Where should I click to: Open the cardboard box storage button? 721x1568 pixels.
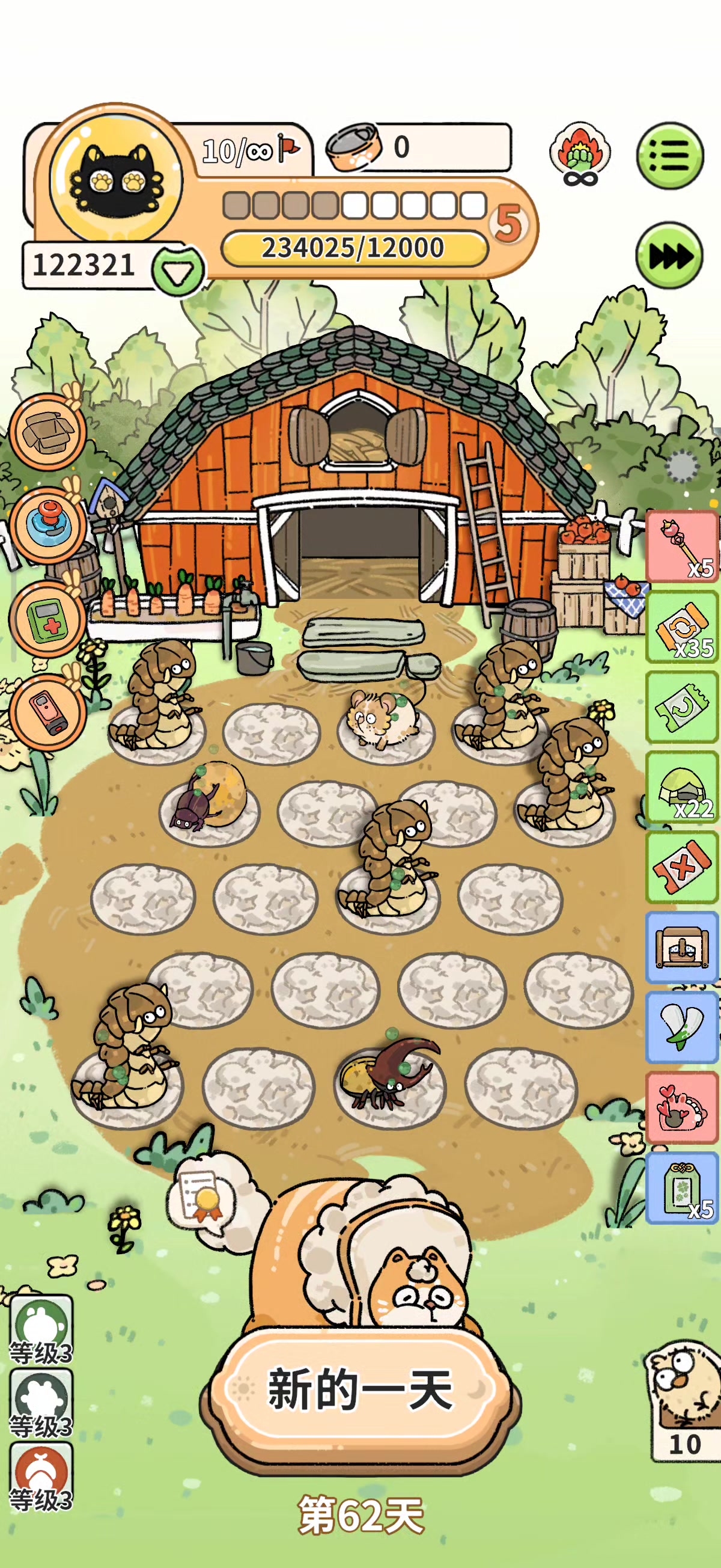coord(48,432)
